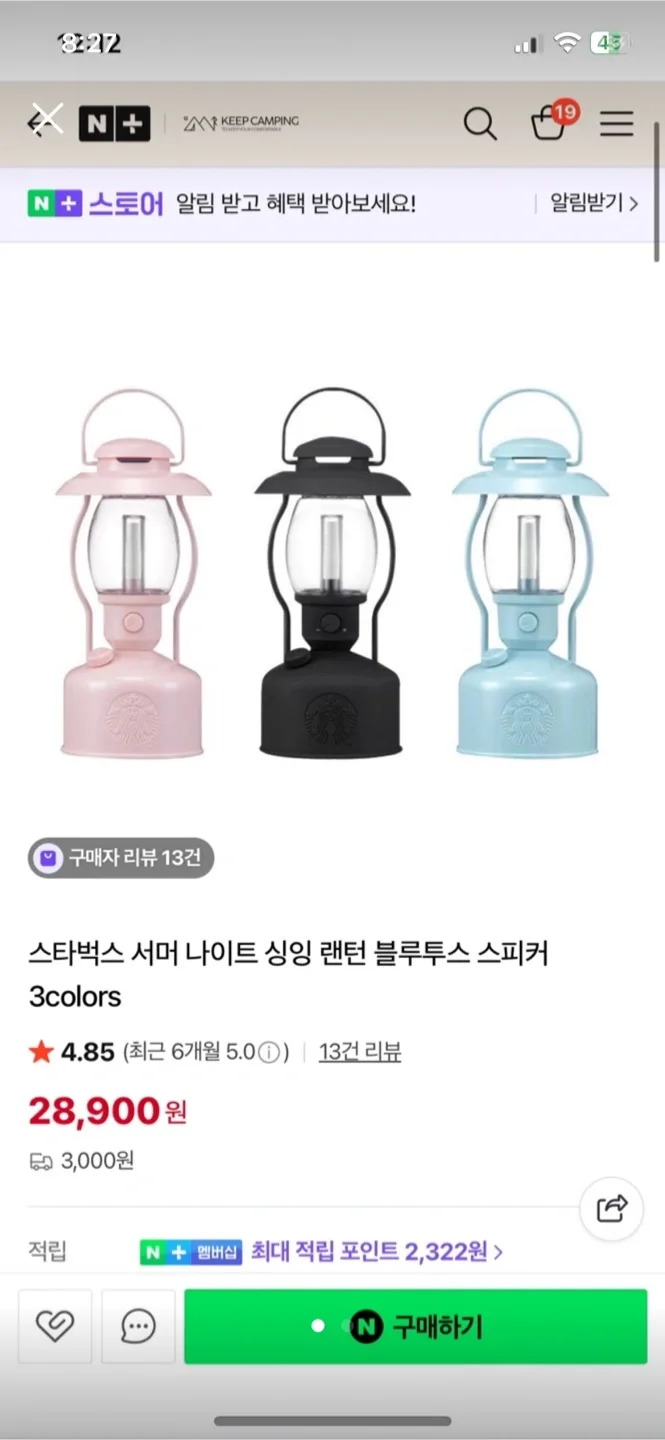Open the N+ store home logo
The width and height of the screenshot is (665, 1440).
click(115, 124)
